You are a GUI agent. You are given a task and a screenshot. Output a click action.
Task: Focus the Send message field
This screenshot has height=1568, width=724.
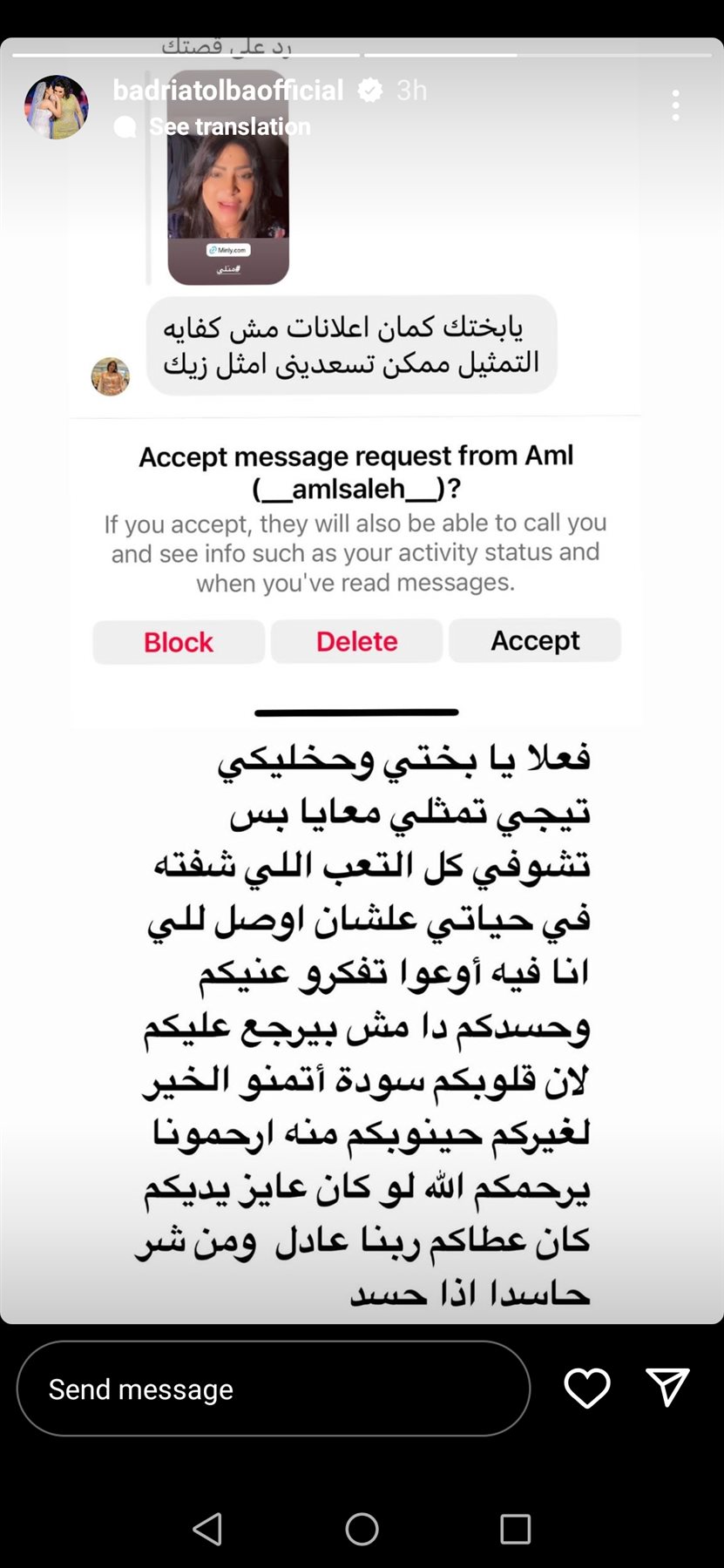point(273,1389)
